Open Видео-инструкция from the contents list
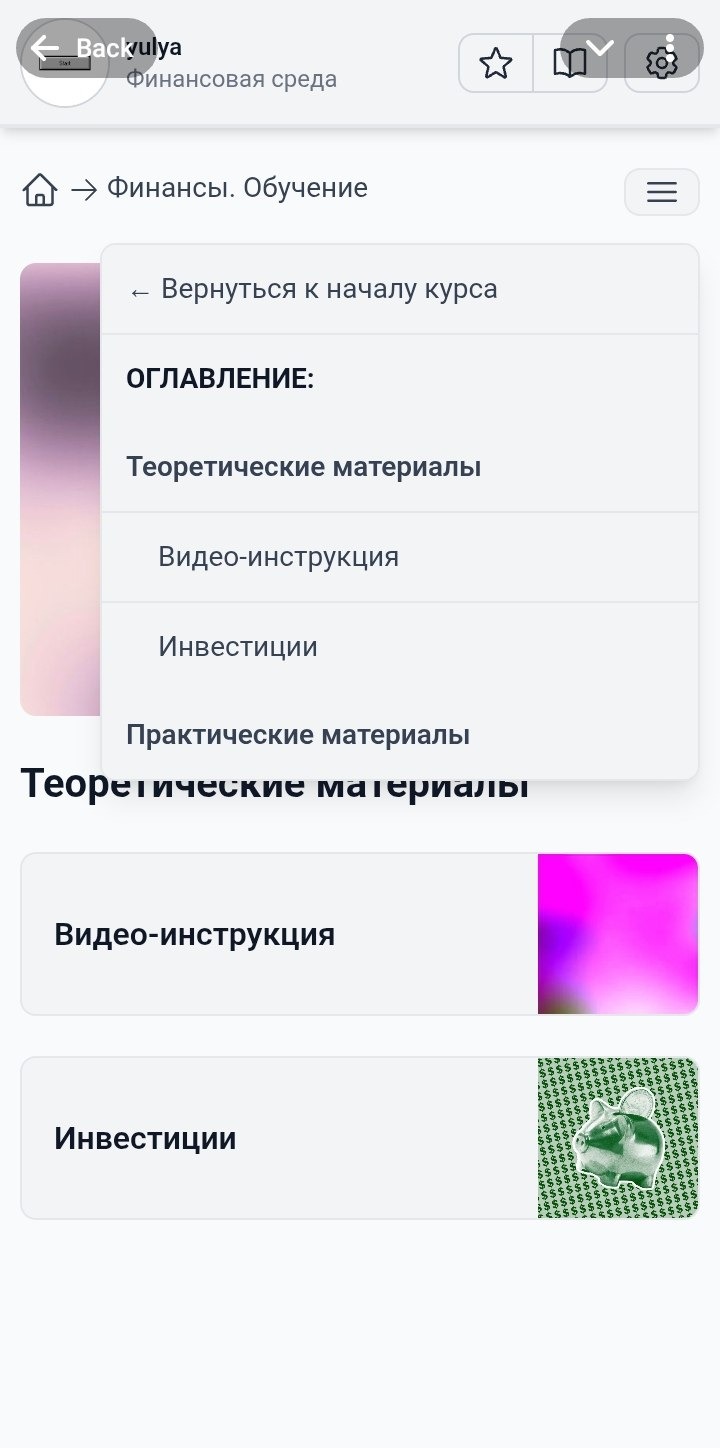This screenshot has width=720, height=1448. 278,557
